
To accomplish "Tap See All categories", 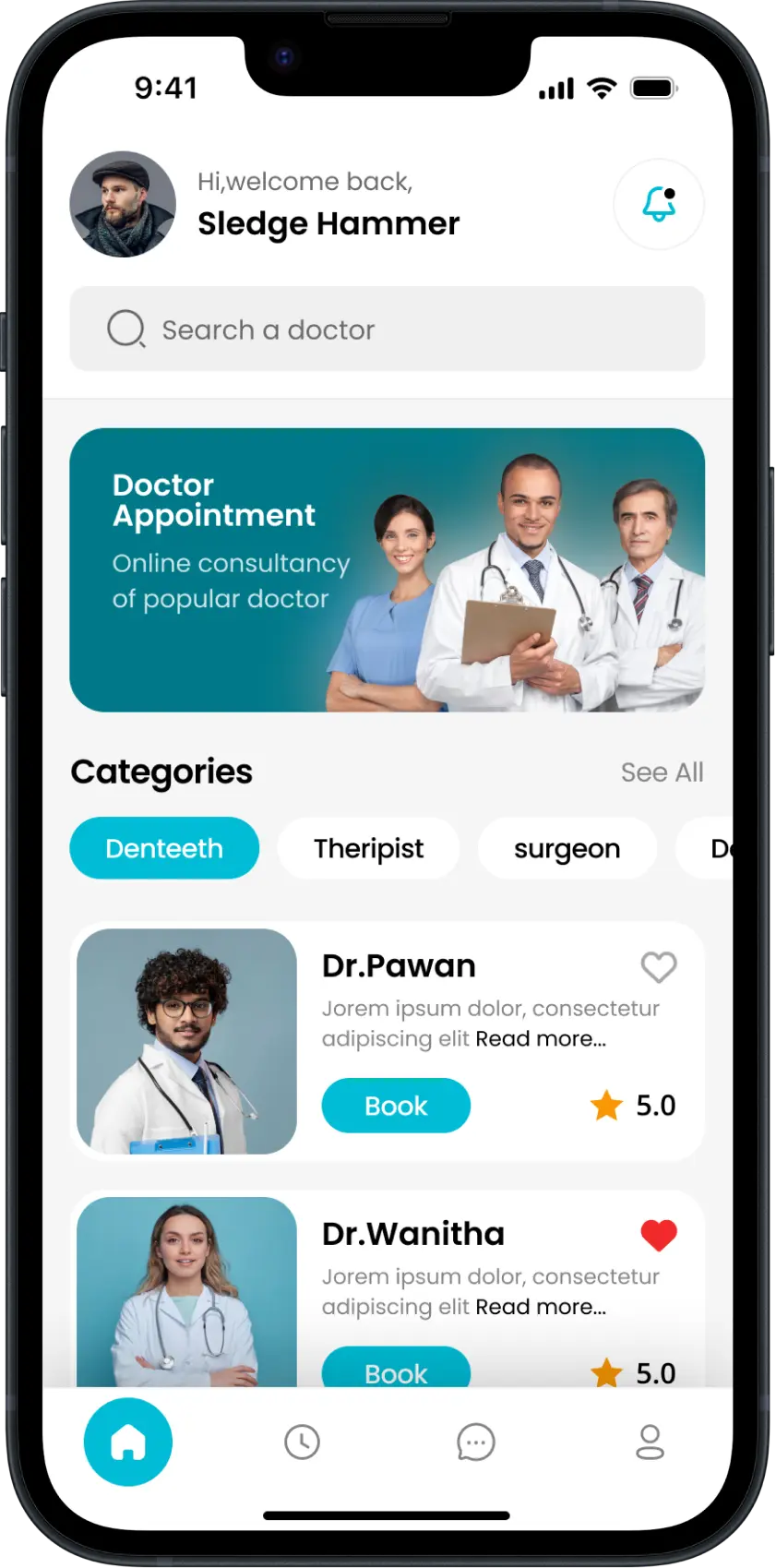I will pyautogui.click(x=662, y=772).
